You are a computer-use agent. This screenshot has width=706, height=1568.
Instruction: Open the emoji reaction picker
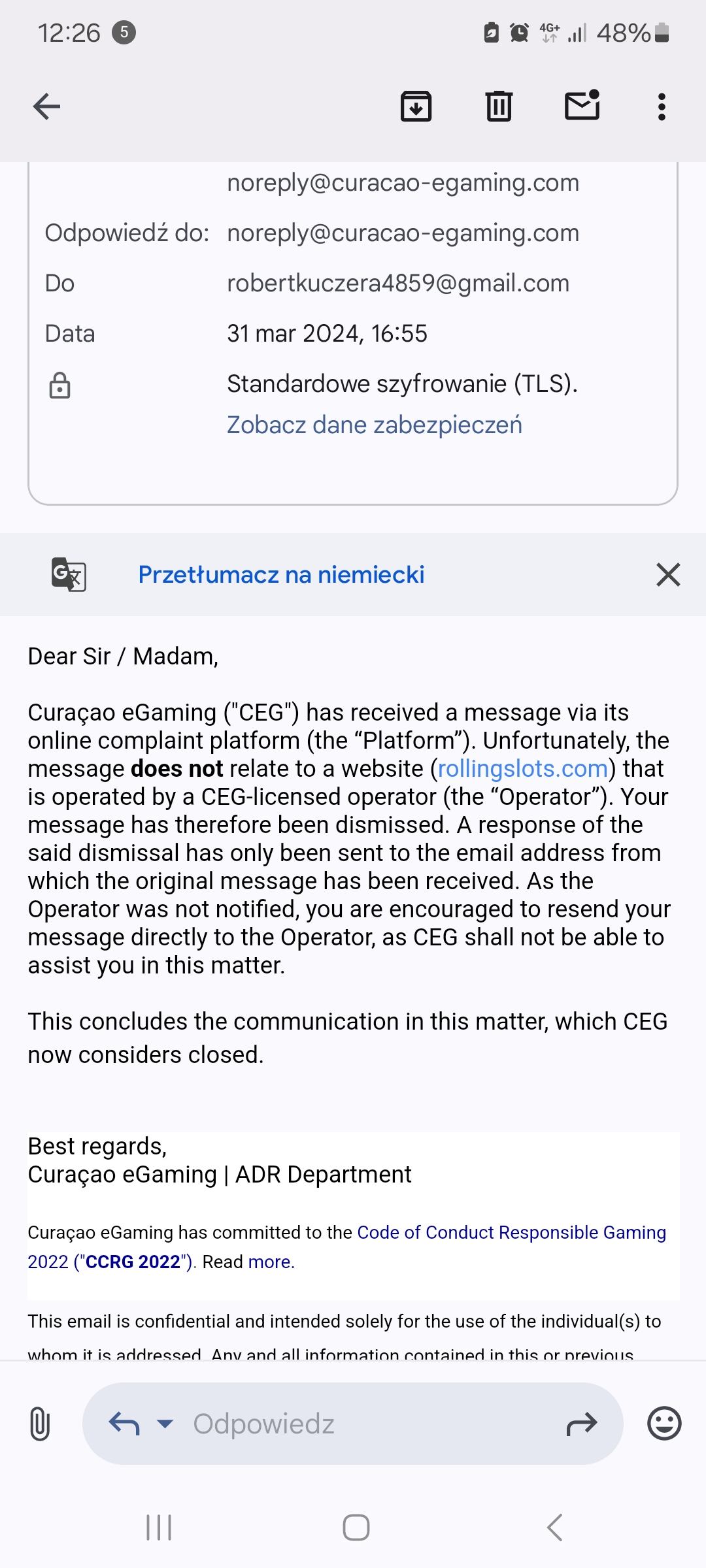[664, 1424]
